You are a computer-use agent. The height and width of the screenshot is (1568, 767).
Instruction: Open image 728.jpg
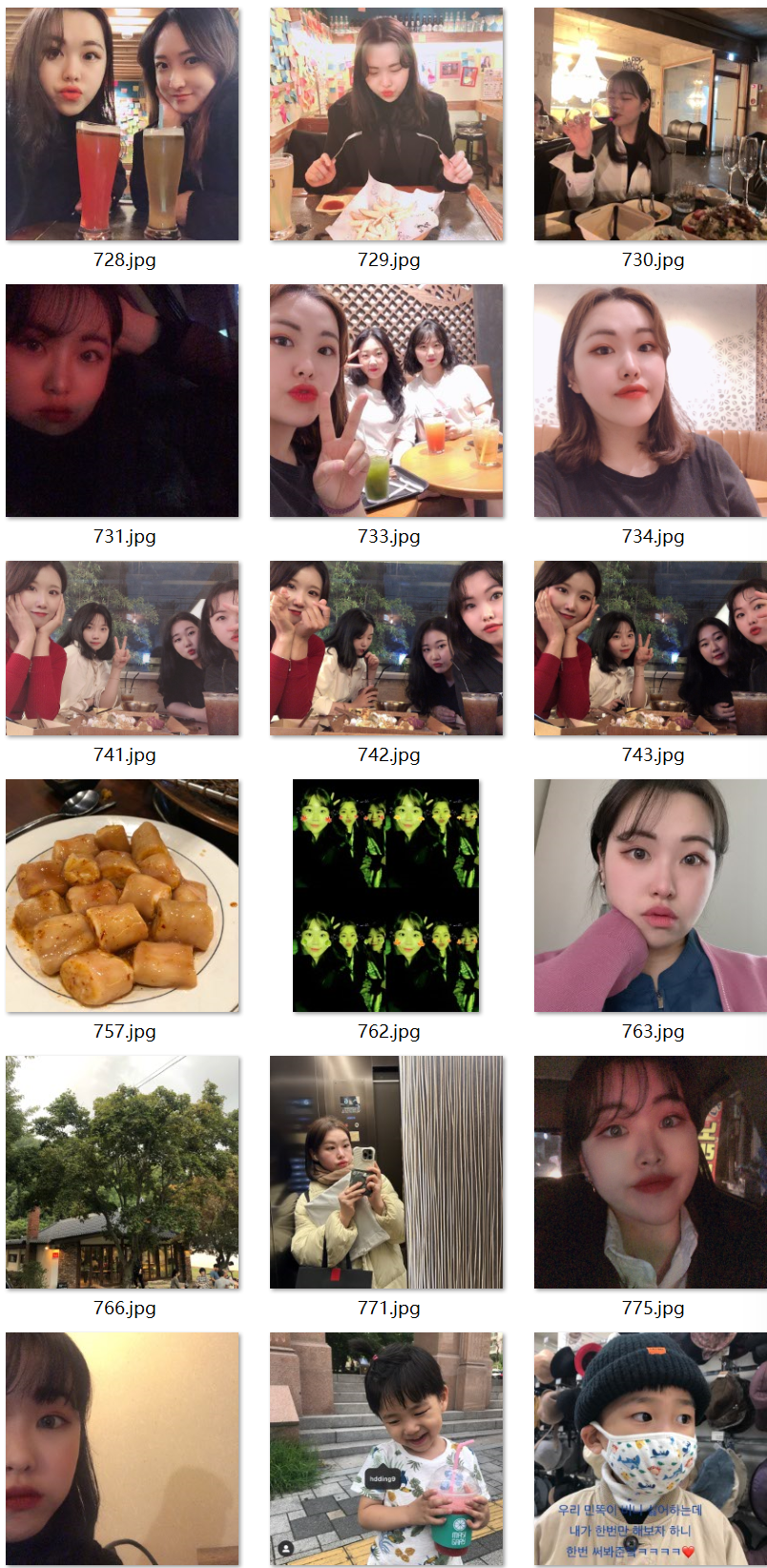coord(122,124)
